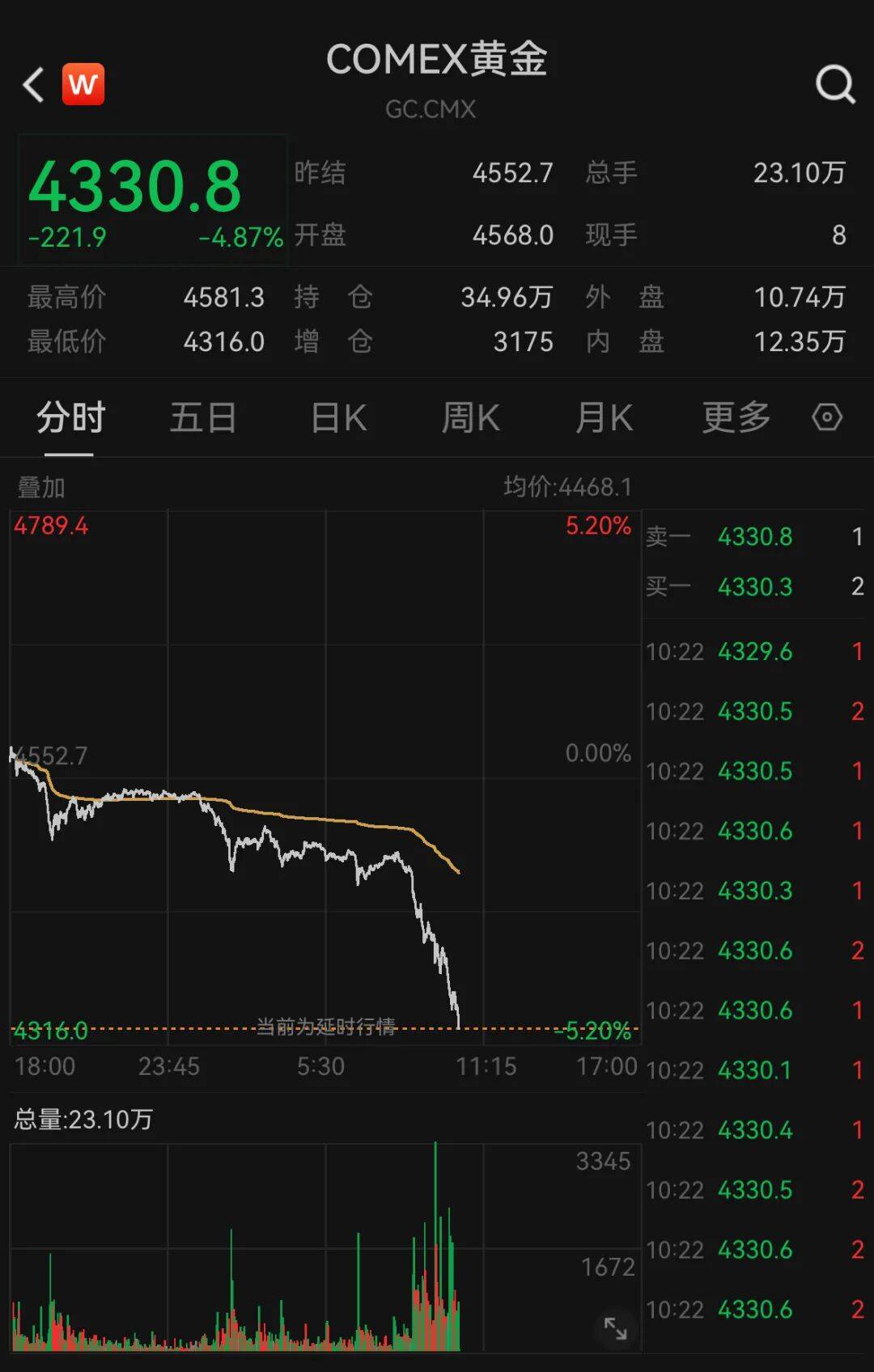Open the search magnifier icon
The image size is (874, 1372).
(834, 84)
